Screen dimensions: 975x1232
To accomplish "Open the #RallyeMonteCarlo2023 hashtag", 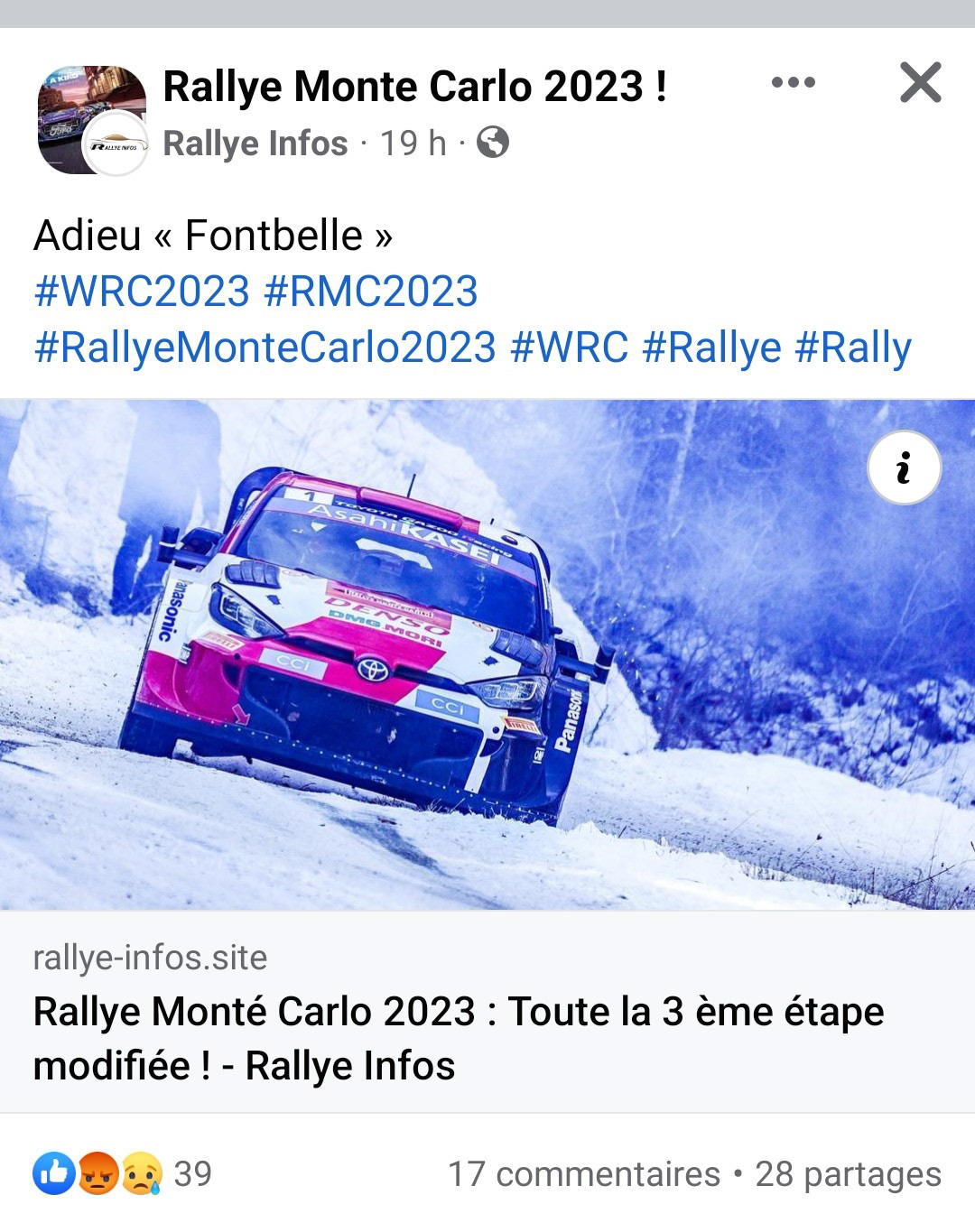I will point(265,347).
